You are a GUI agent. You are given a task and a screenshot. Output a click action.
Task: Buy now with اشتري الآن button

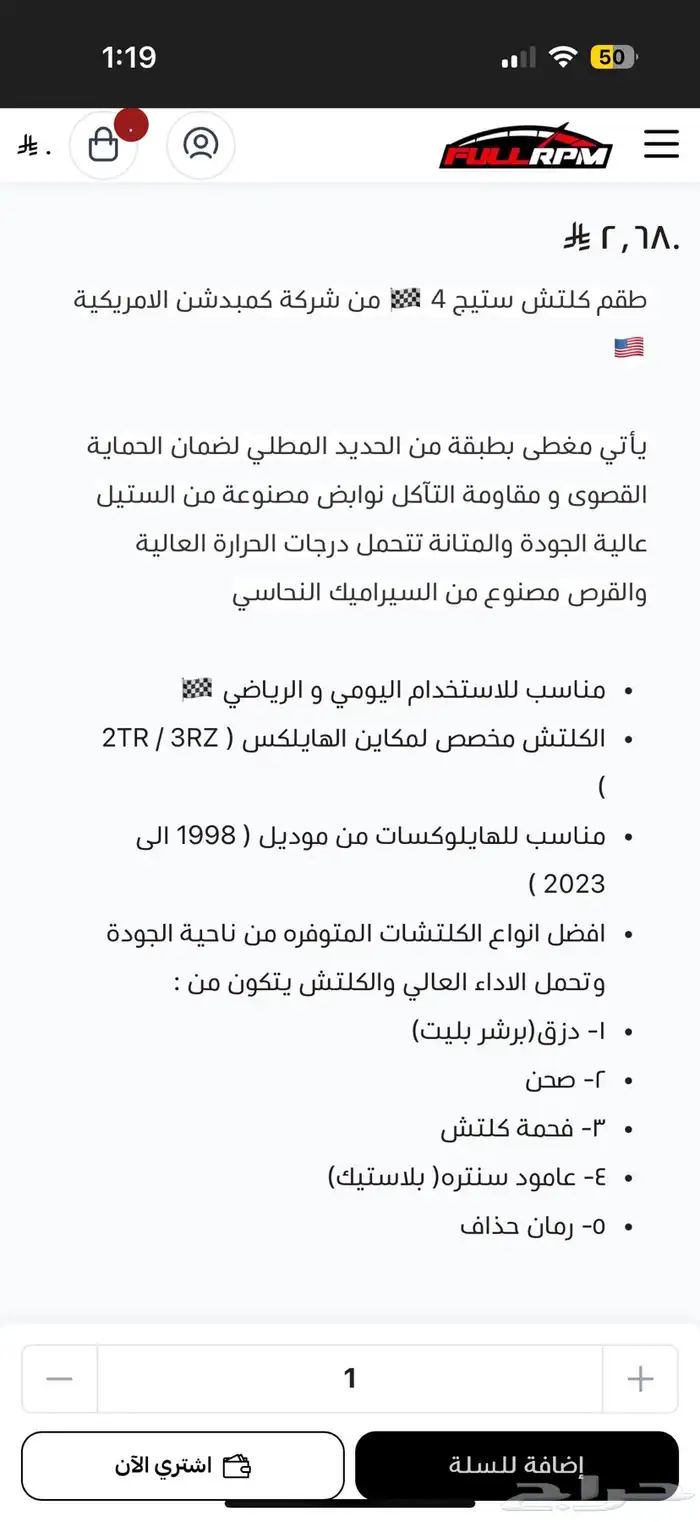183,1466
